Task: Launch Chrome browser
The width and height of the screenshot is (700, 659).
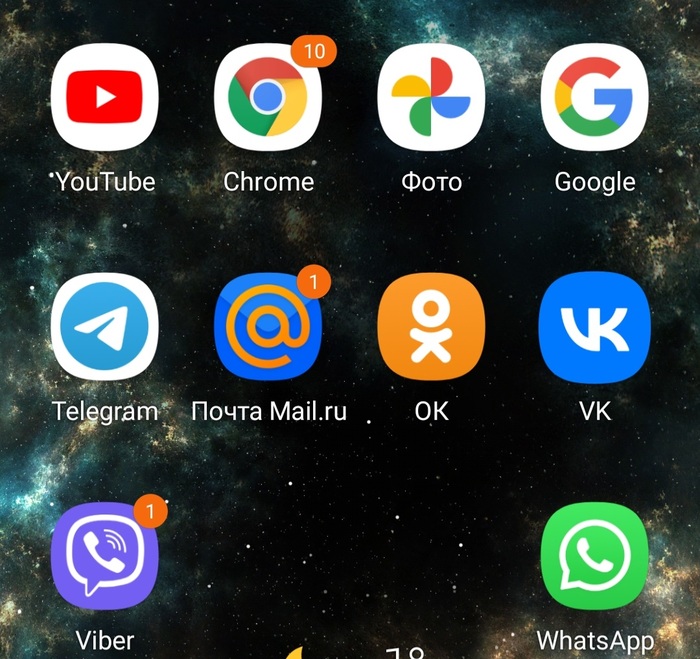Action: click(268, 98)
